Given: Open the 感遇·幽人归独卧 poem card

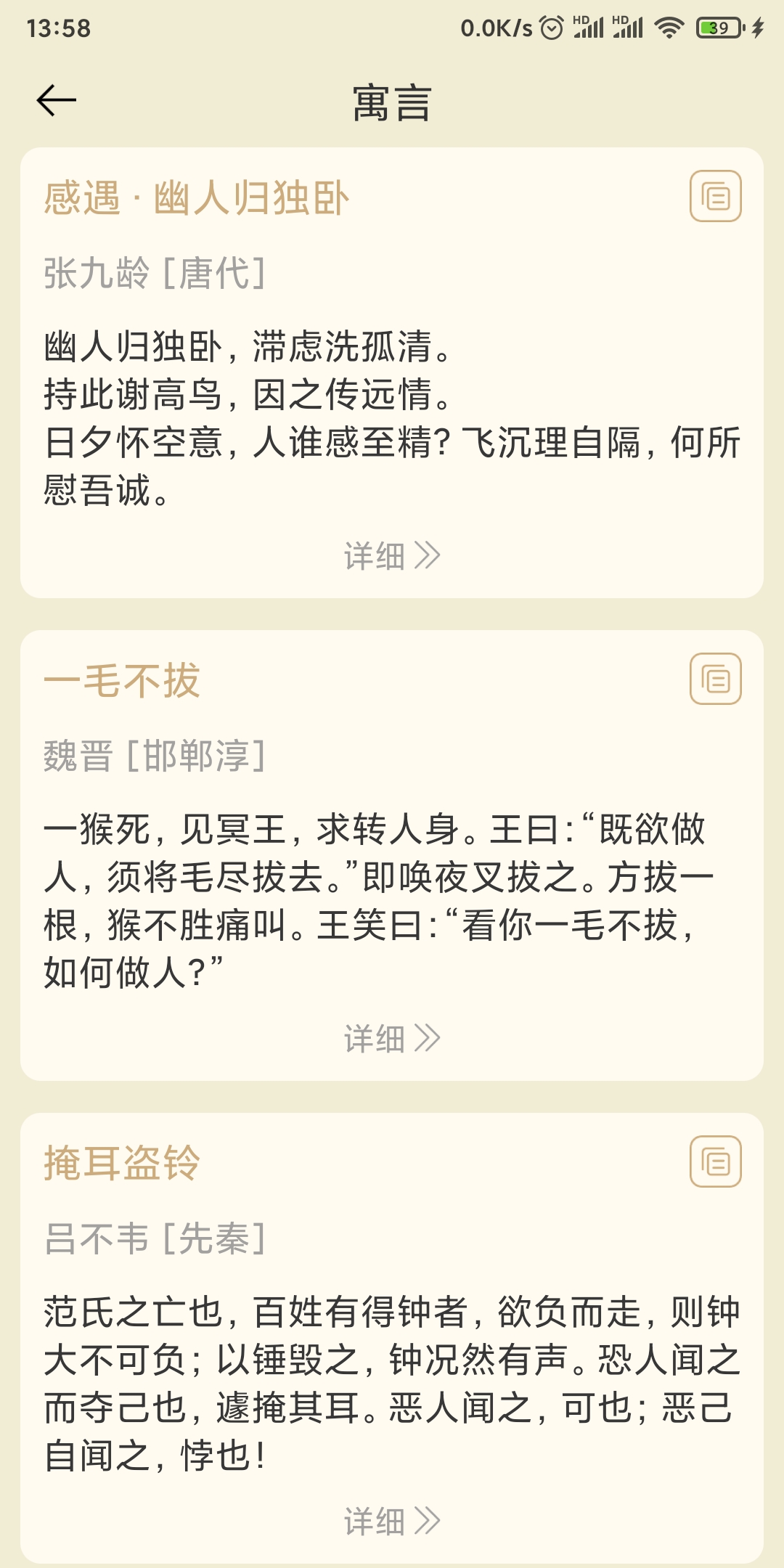Looking at the screenshot, I should [392, 372].
